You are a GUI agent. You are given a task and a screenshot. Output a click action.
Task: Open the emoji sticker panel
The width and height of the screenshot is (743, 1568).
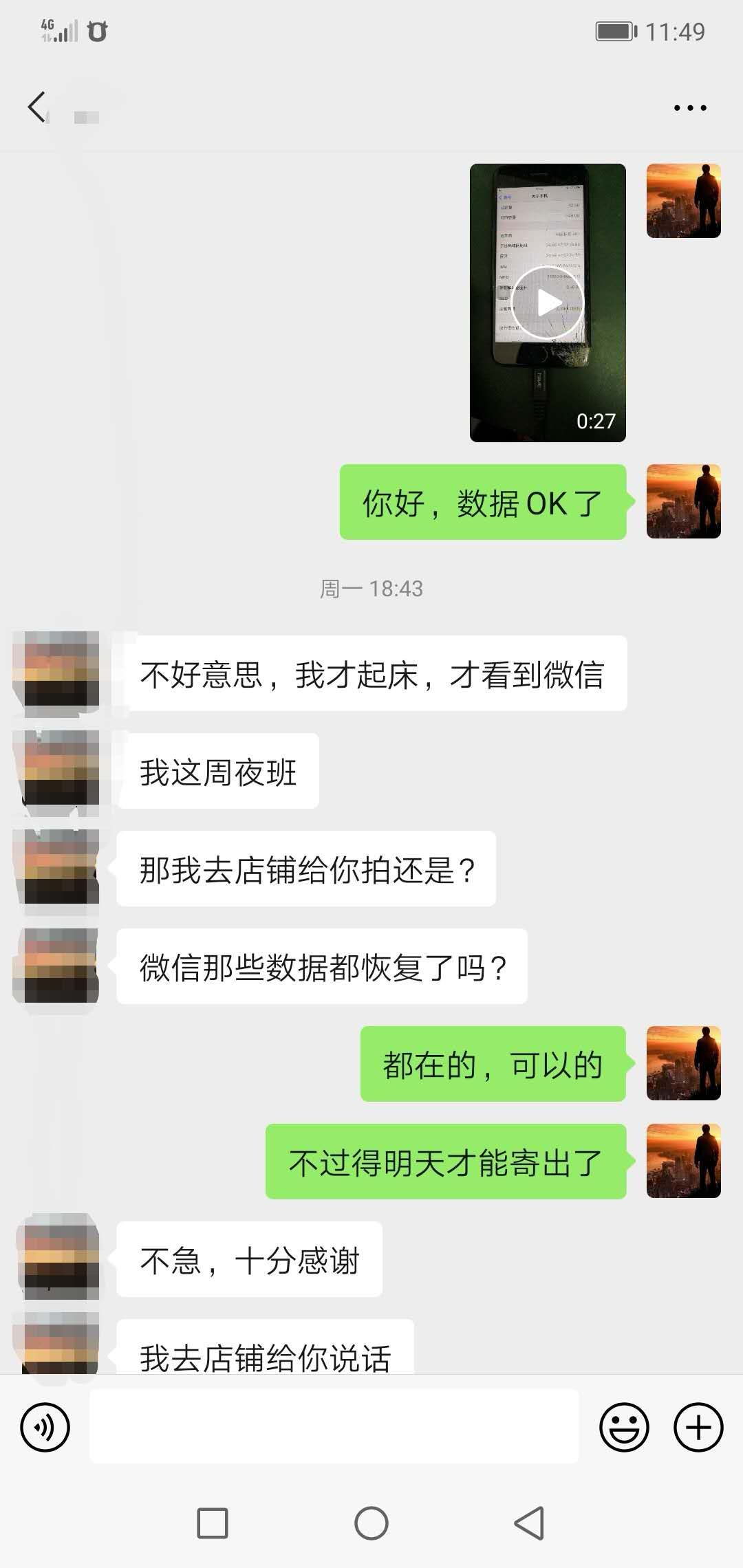(x=624, y=1428)
